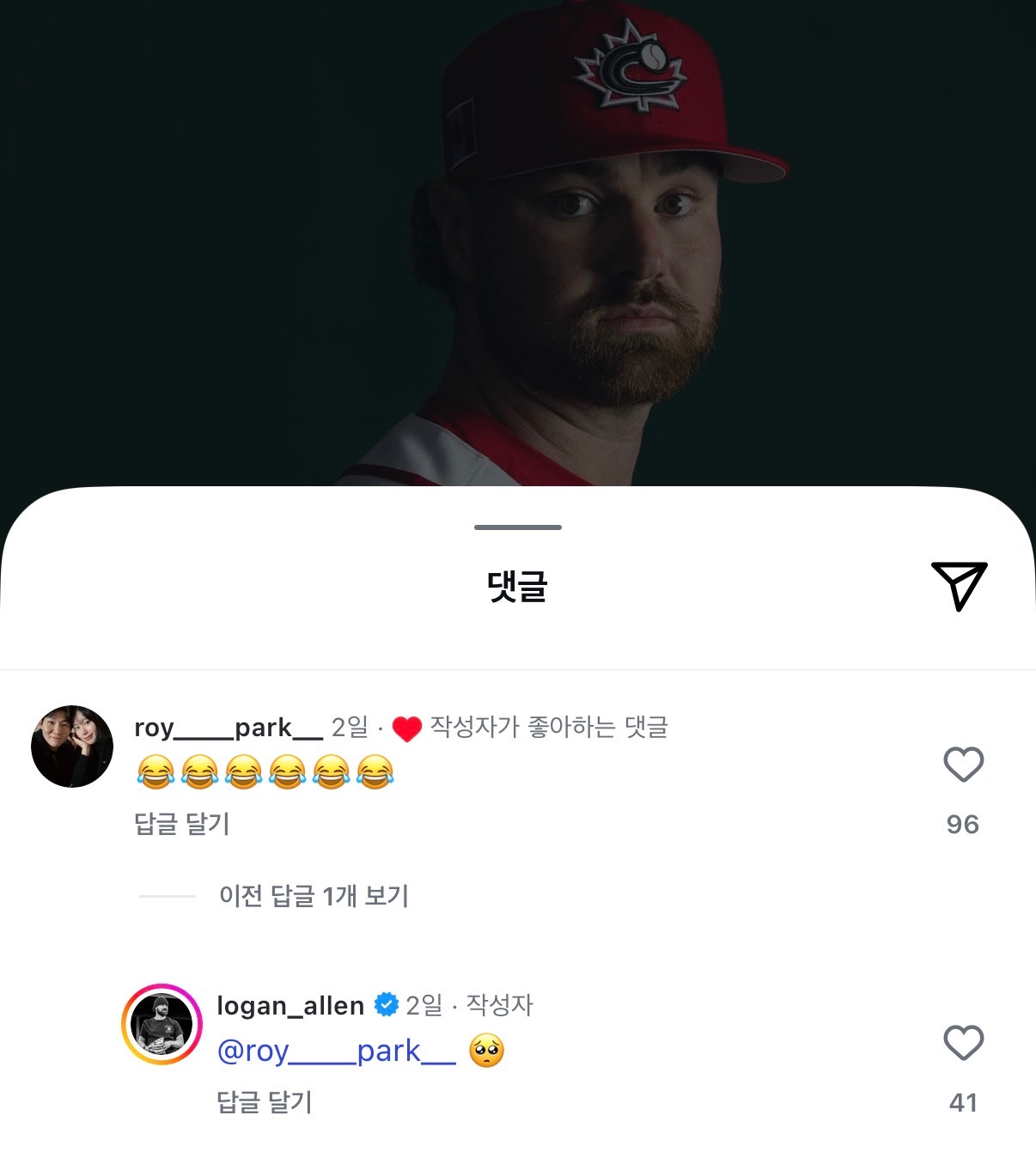This screenshot has height=1158, width=1036.
Task: View logan_allen's story from the avatar
Action: 161,1024
